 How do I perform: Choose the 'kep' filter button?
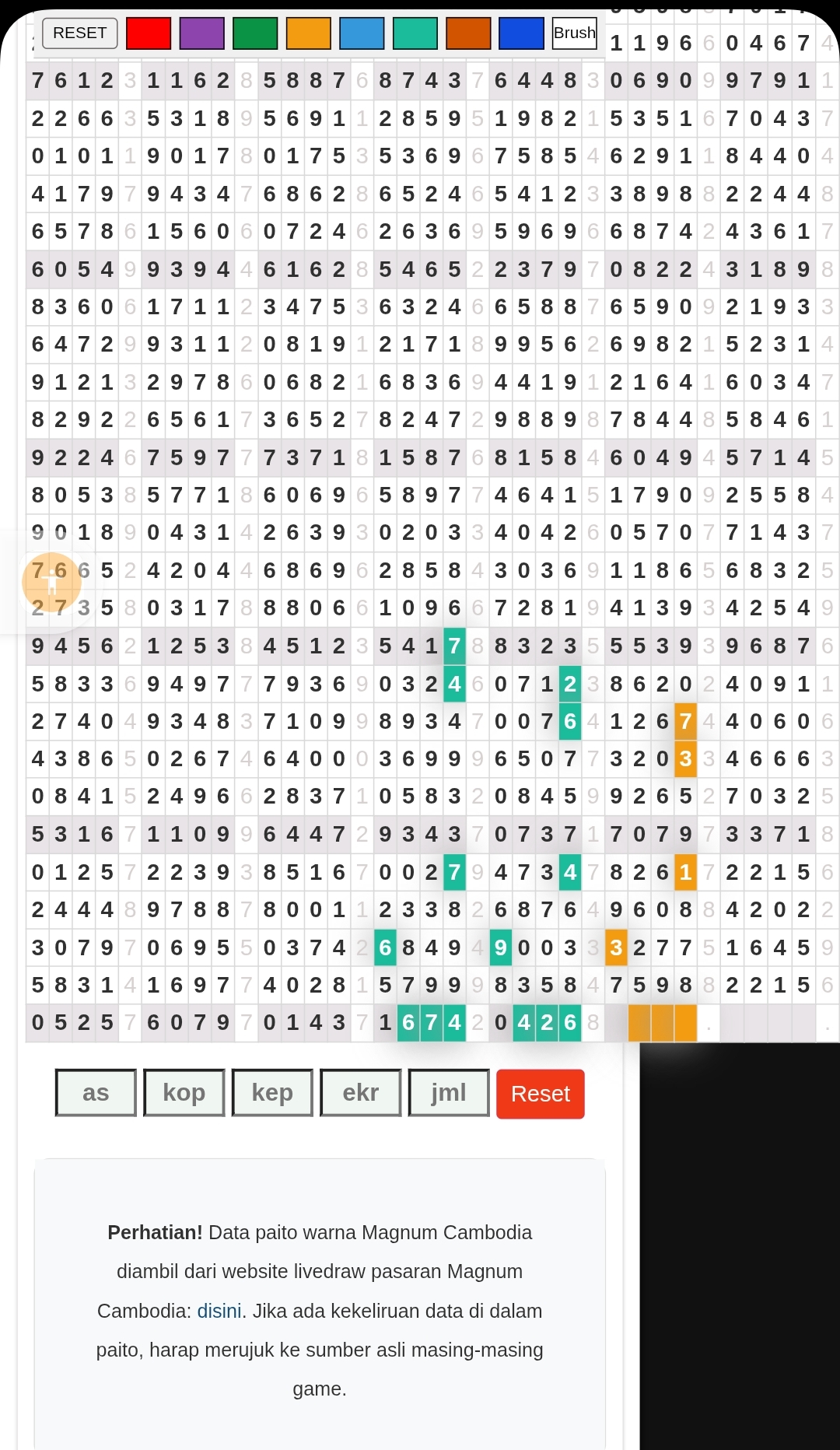coord(272,1093)
